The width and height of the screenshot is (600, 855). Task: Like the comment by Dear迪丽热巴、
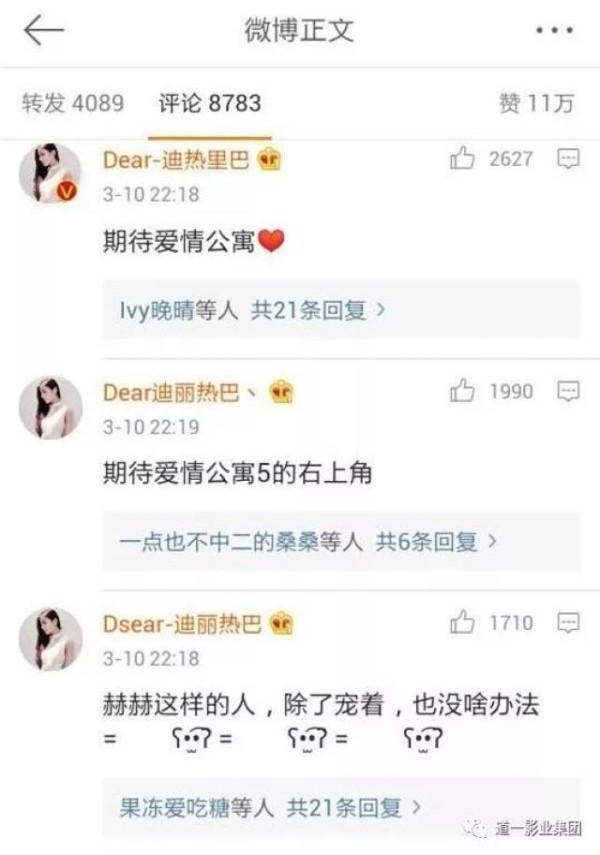pyautogui.click(x=463, y=391)
